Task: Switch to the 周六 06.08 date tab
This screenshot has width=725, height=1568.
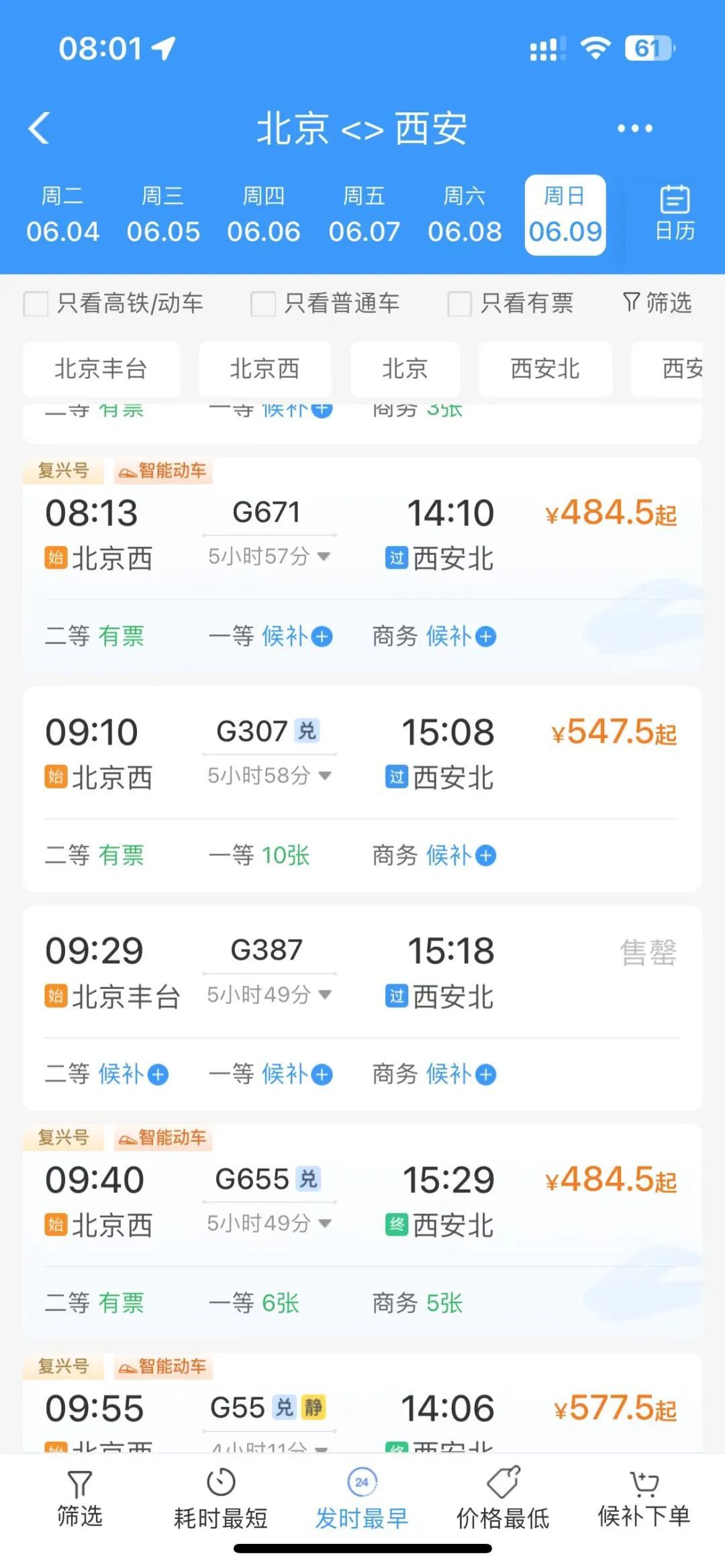Action: point(465,213)
